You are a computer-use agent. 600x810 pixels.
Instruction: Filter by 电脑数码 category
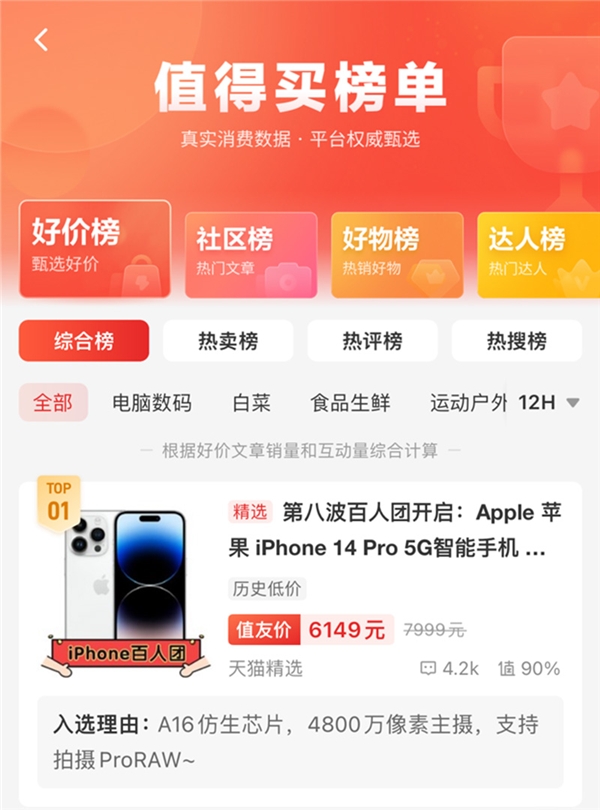pos(152,403)
